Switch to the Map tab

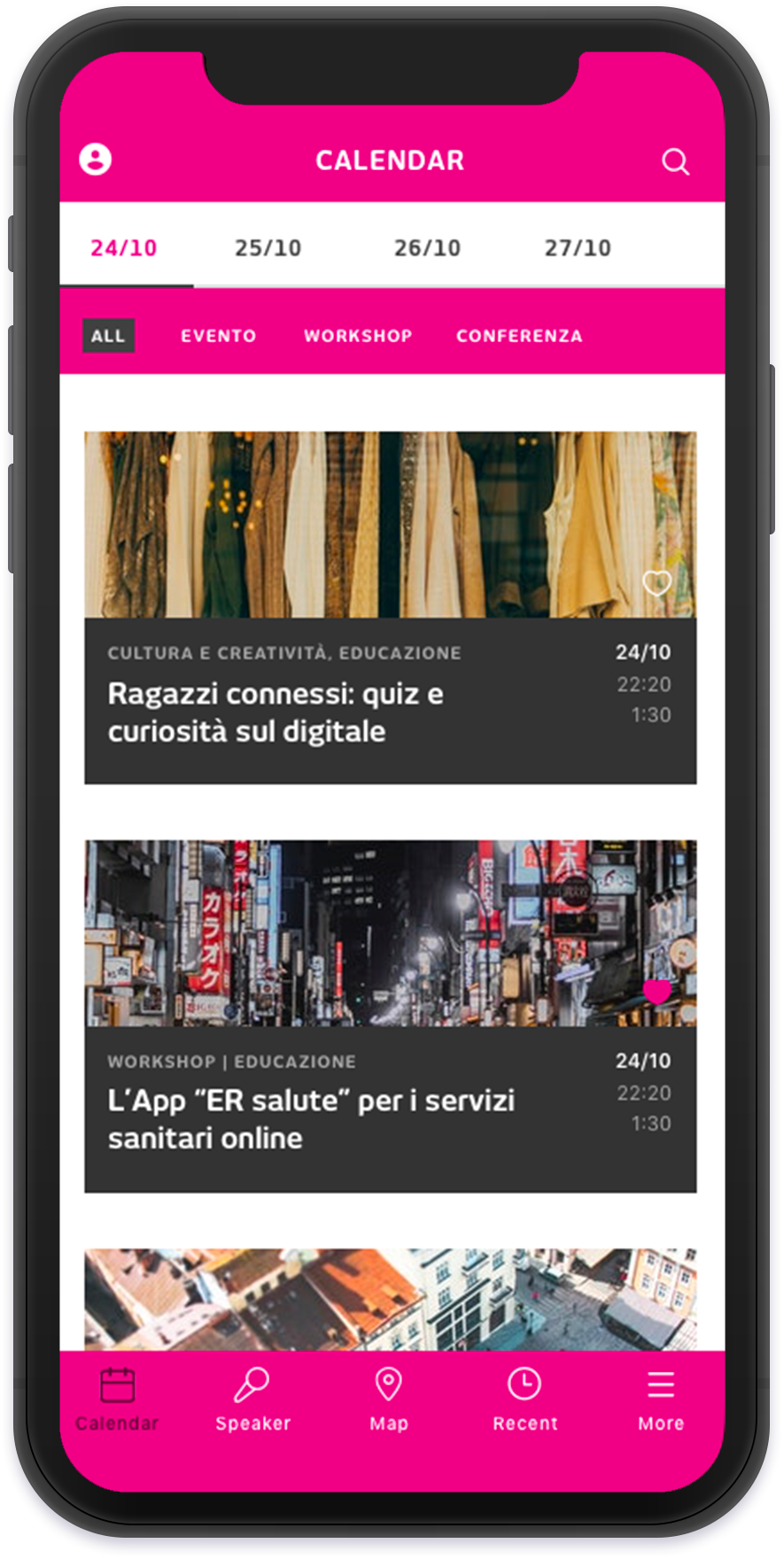point(389,1399)
